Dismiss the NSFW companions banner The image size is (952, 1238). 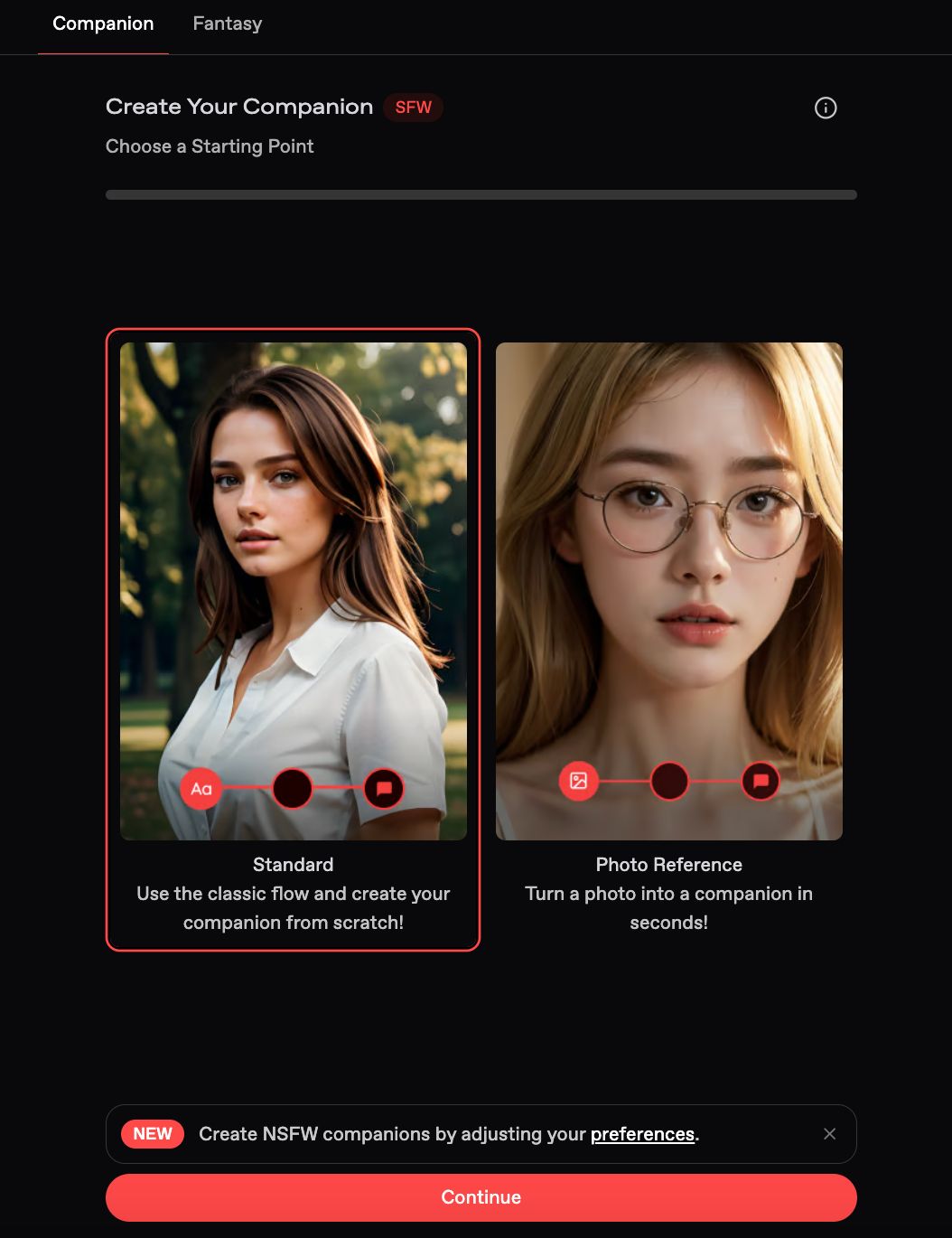[829, 1134]
